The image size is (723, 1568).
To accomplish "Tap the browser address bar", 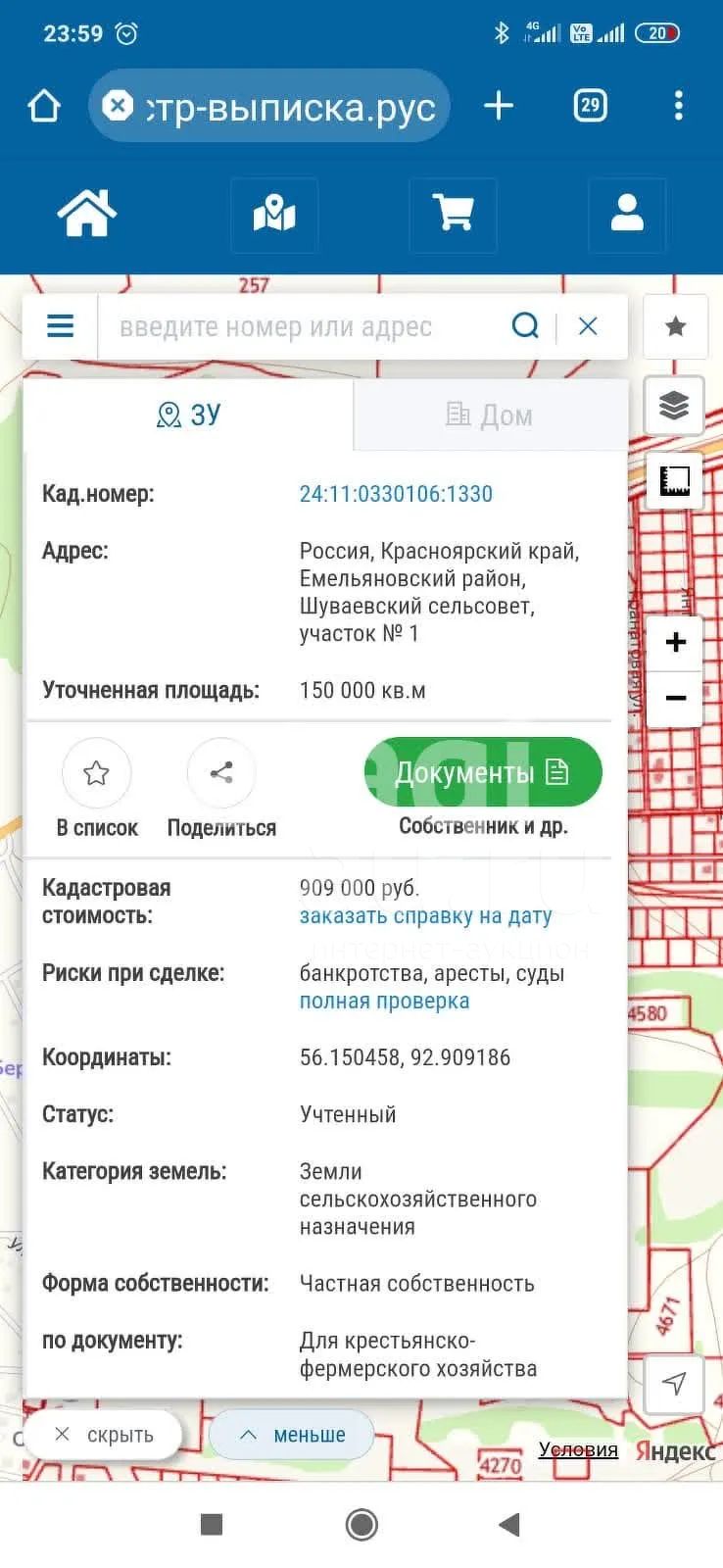I will coord(269,106).
